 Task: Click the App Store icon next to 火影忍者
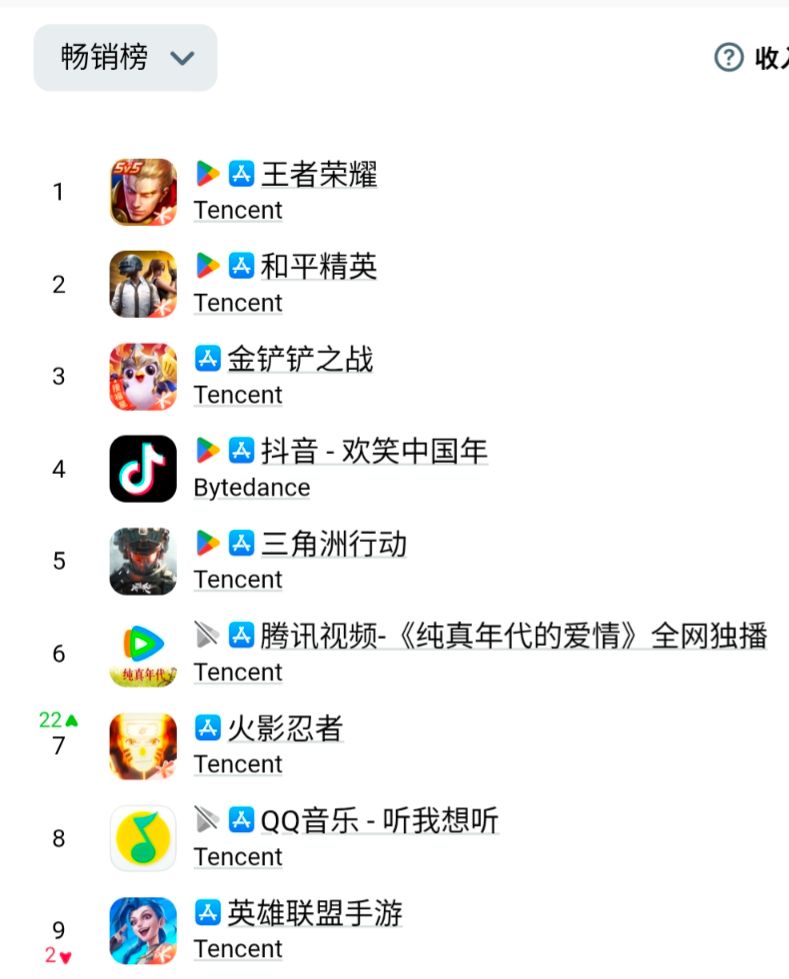pyautogui.click(x=208, y=727)
